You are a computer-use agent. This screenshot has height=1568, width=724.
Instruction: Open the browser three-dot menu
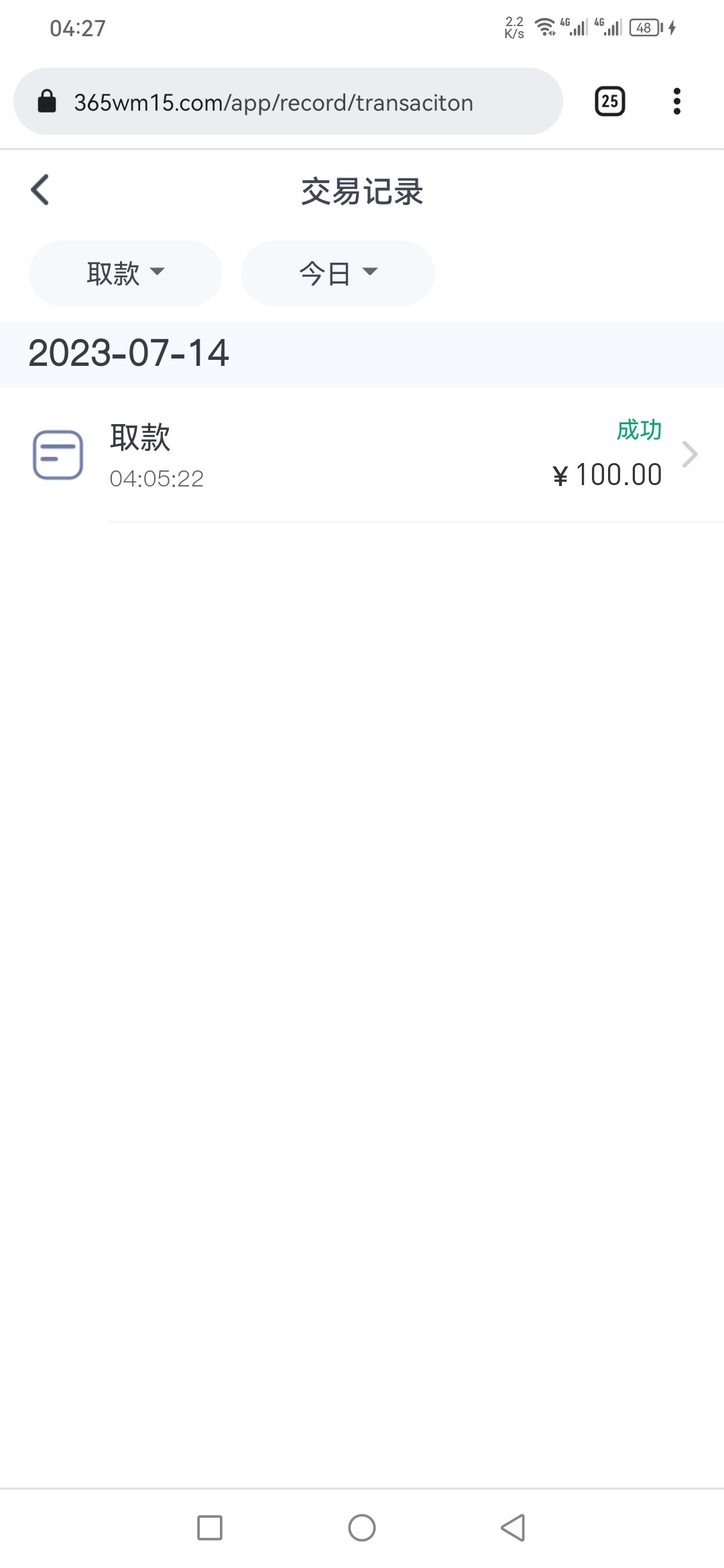676,101
